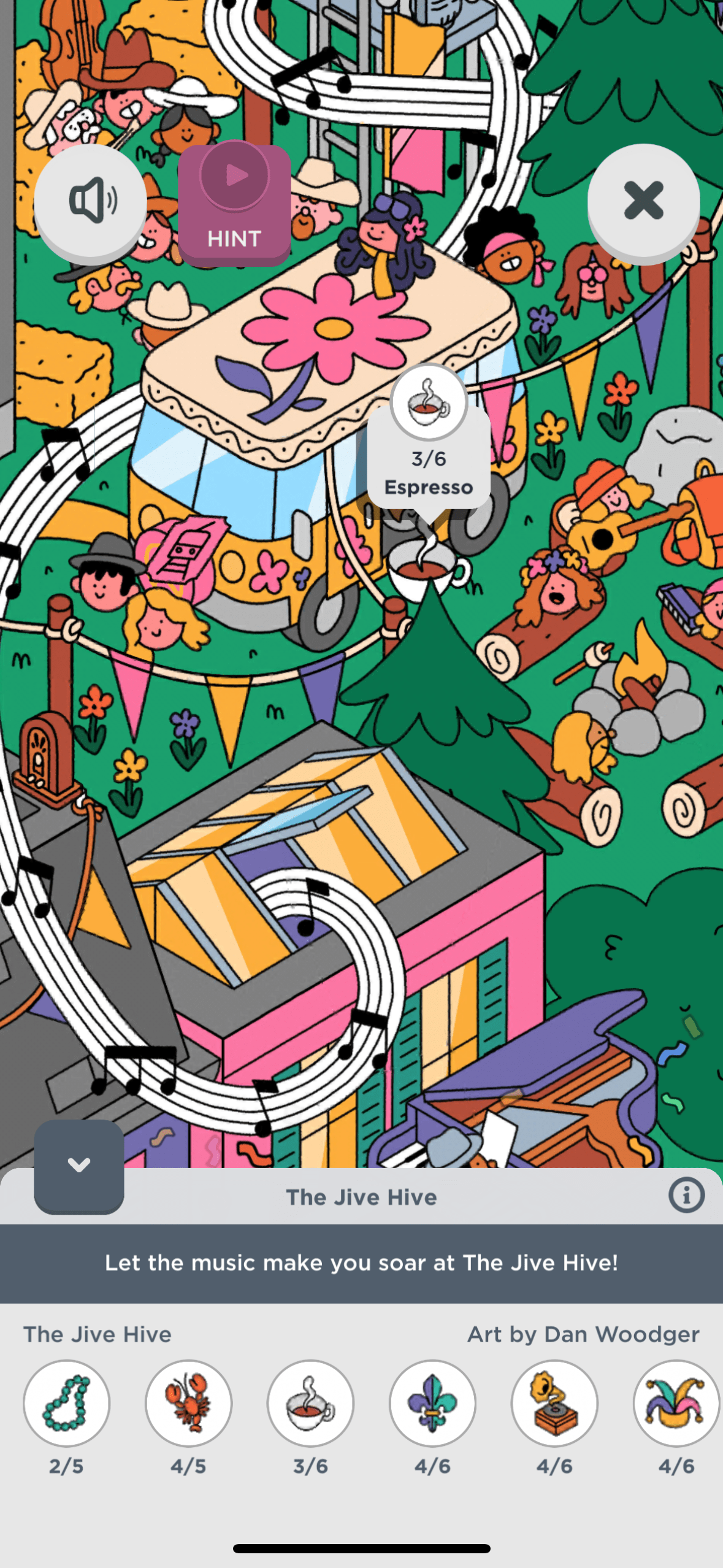Close the puzzle with the X button
723x1568 pixels.
[x=643, y=201]
